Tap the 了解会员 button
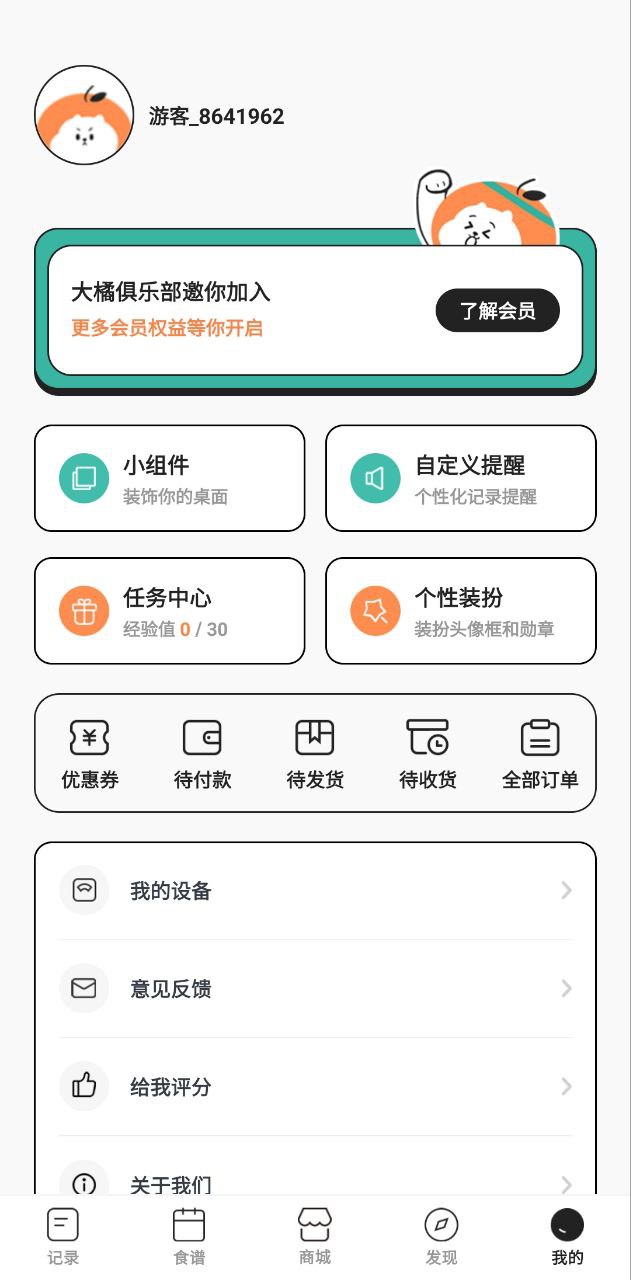 tap(497, 311)
